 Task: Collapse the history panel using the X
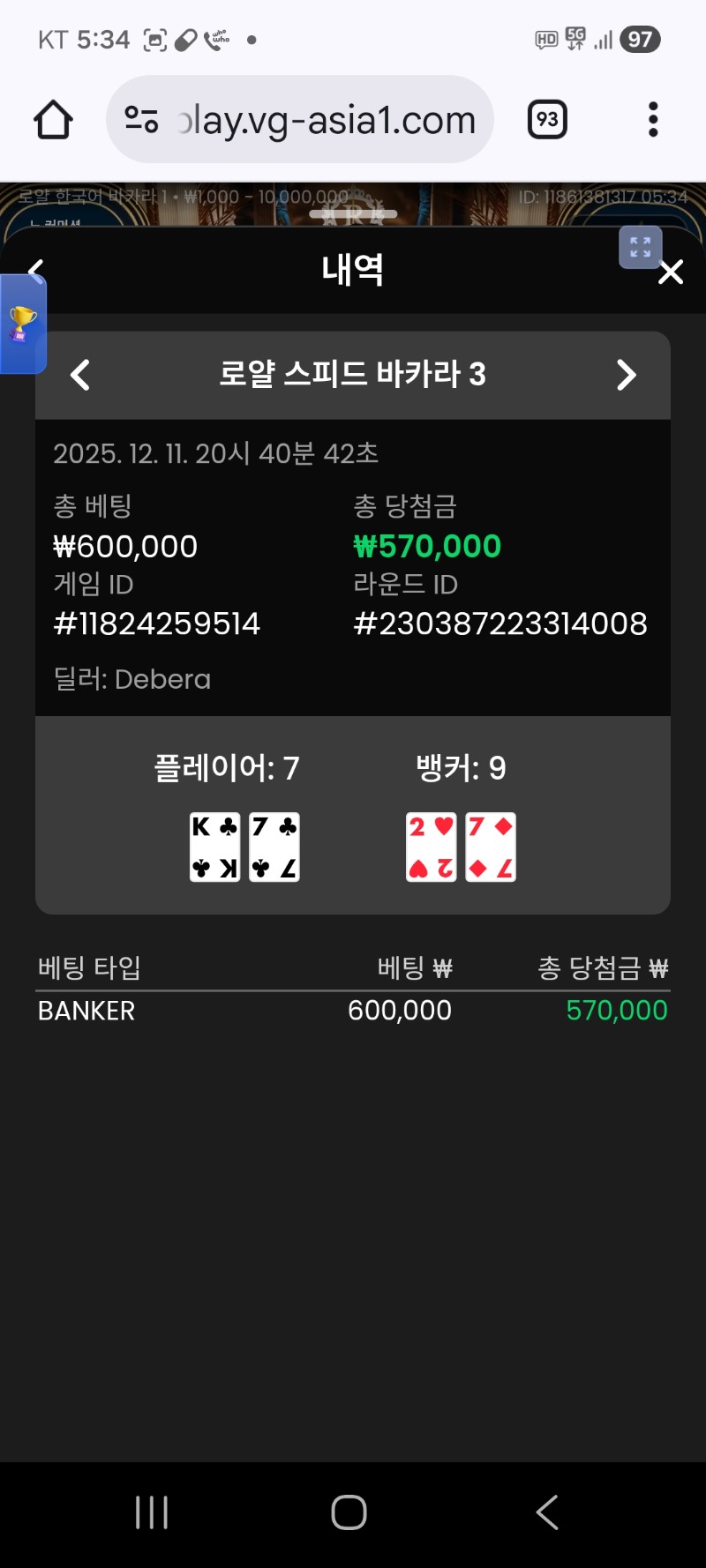(x=671, y=273)
